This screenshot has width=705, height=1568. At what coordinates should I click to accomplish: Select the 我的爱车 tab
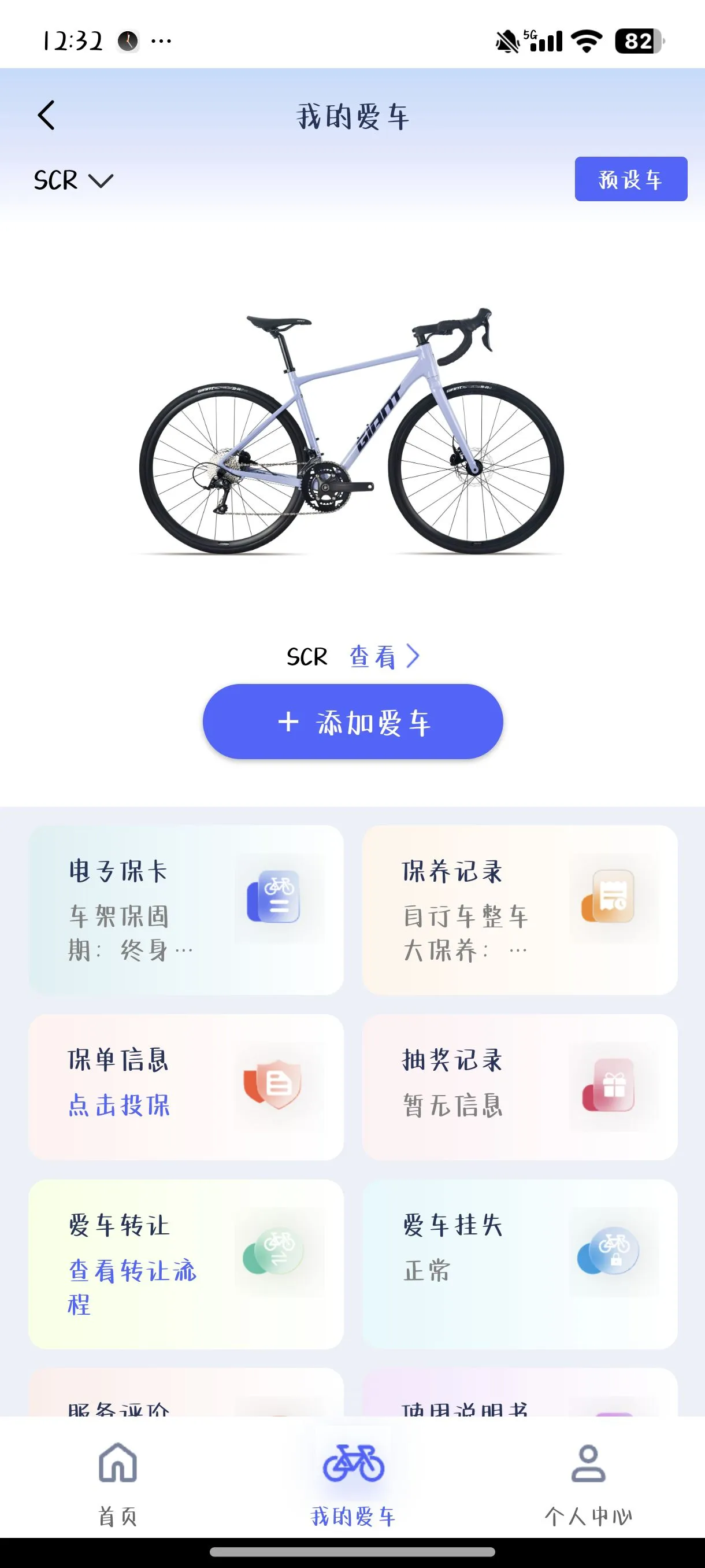[353, 1484]
